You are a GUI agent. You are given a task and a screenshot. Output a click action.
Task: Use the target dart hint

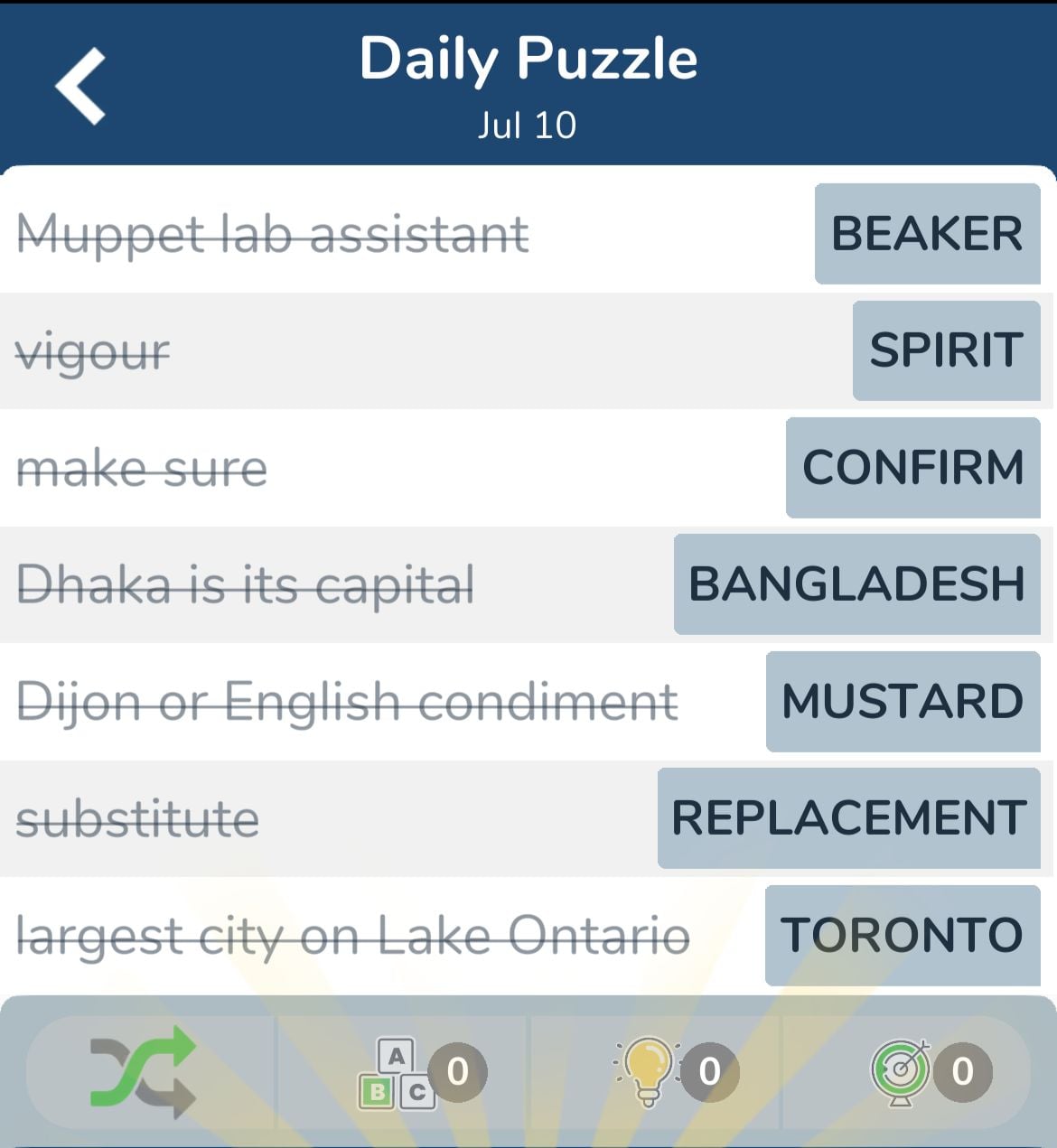[901, 1071]
